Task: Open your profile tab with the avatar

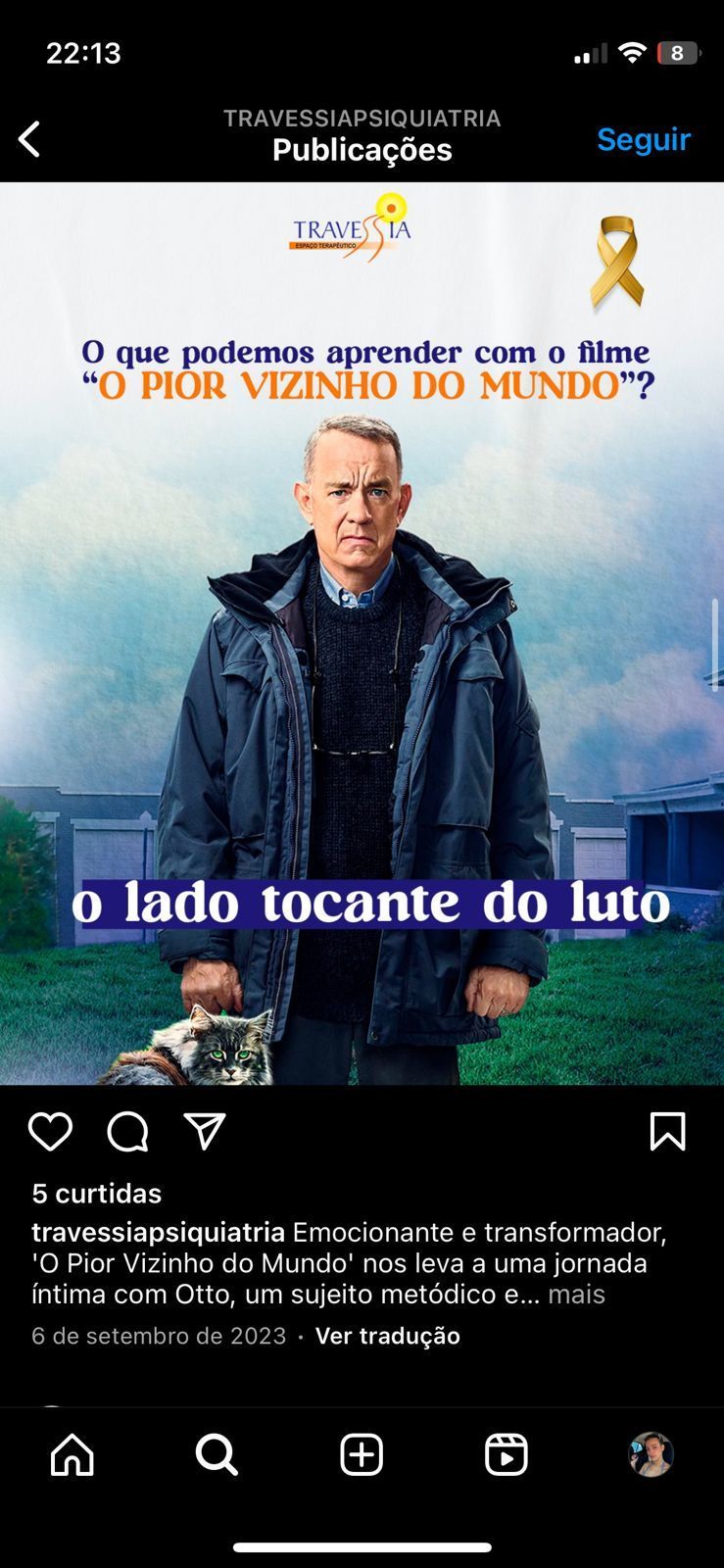Action: [651, 1454]
